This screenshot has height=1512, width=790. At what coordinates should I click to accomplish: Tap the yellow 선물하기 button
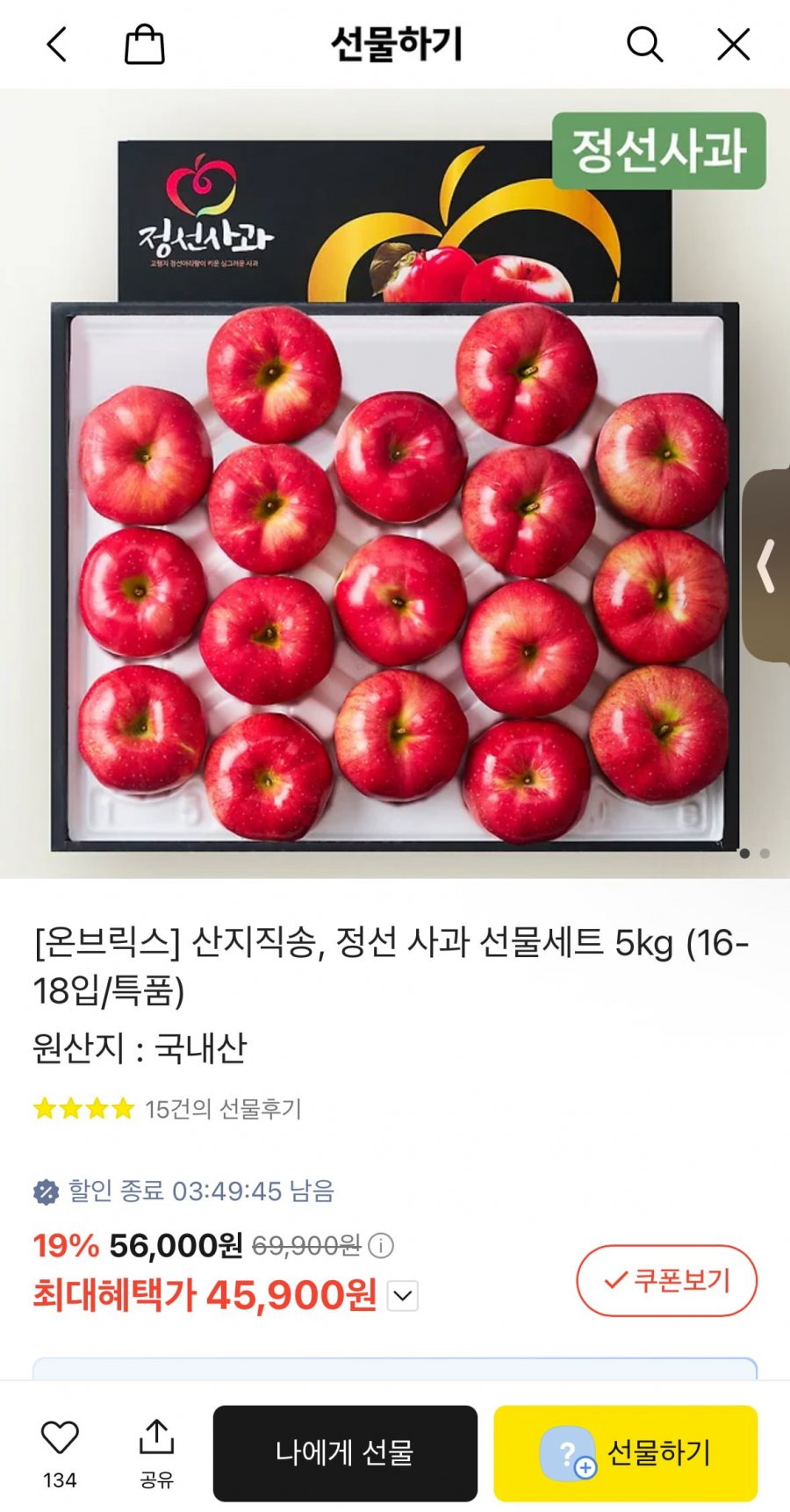coord(625,1453)
